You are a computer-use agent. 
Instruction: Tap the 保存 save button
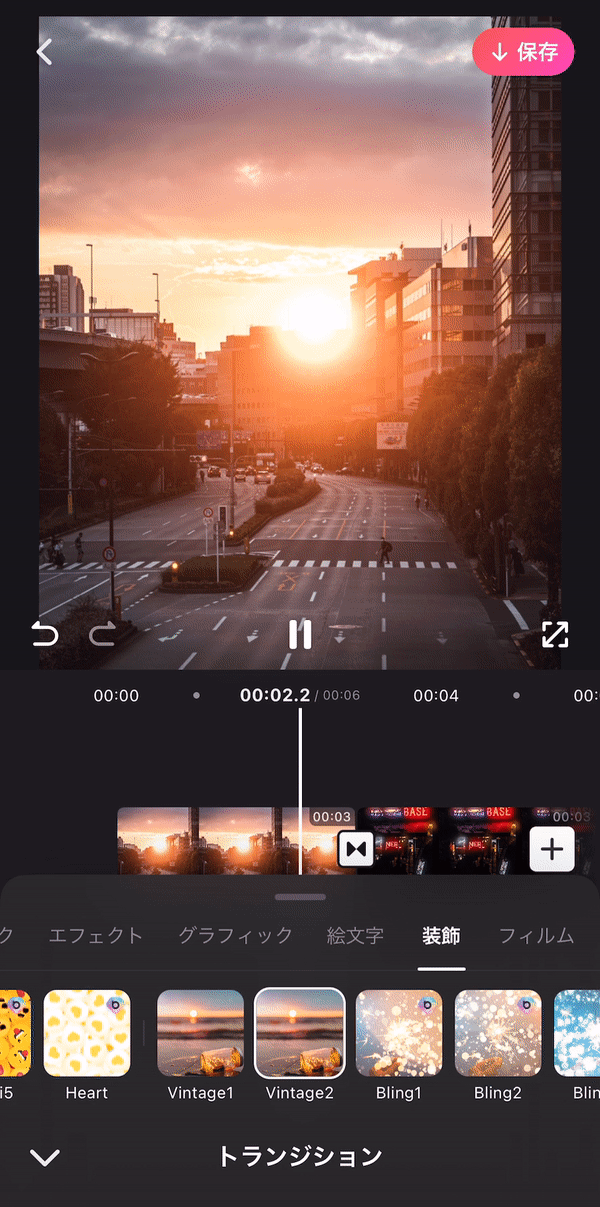pyautogui.click(x=523, y=52)
